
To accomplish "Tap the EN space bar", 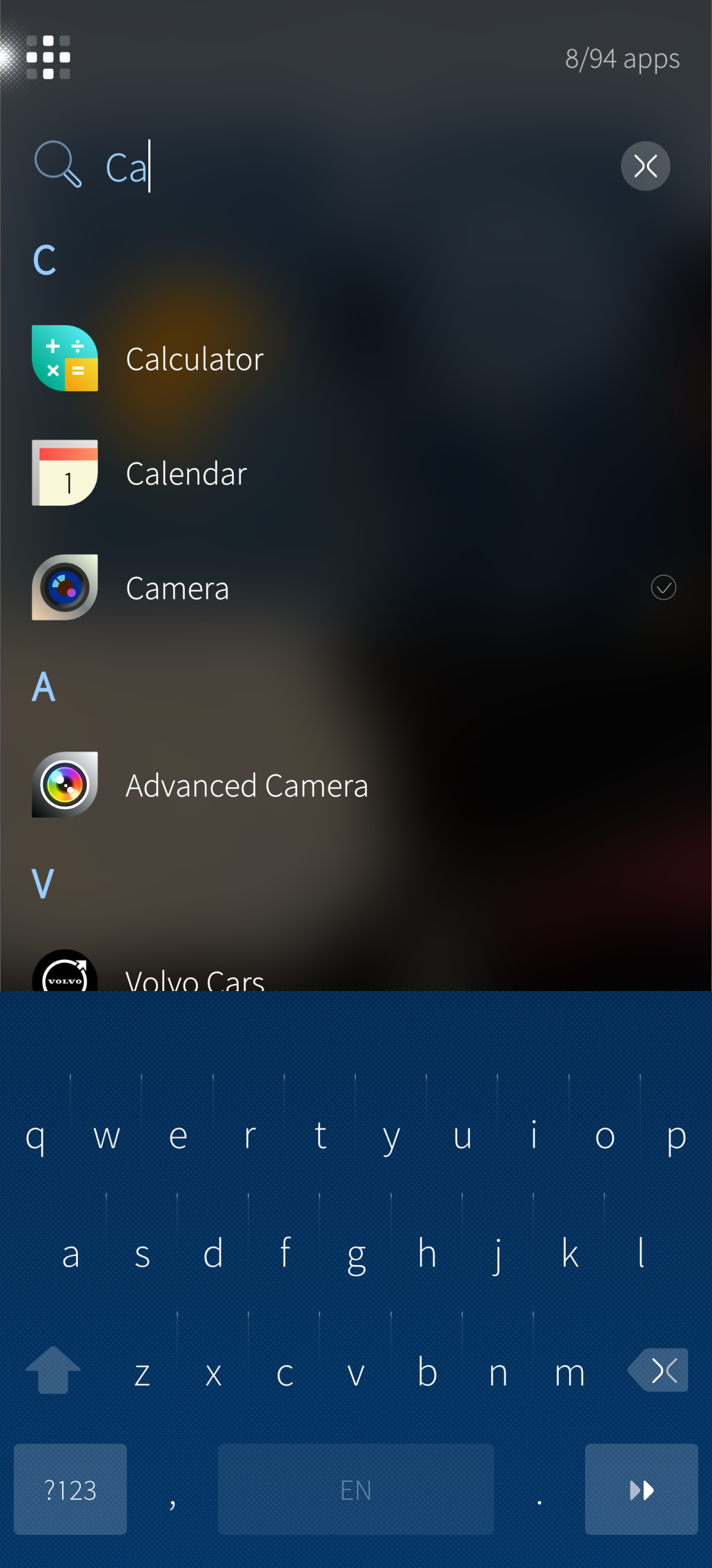I will (x=356, y=1489).
